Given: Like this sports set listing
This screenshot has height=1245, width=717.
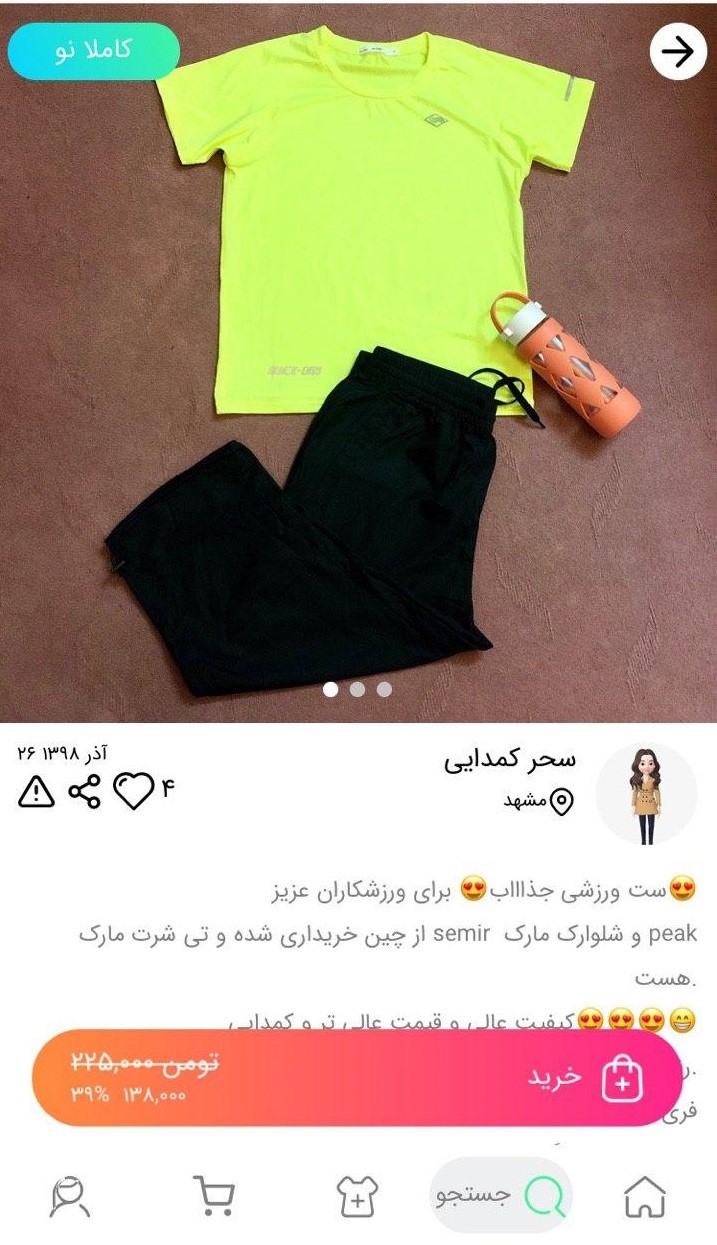Looking at the screenshot, I should tap(133, 792).
